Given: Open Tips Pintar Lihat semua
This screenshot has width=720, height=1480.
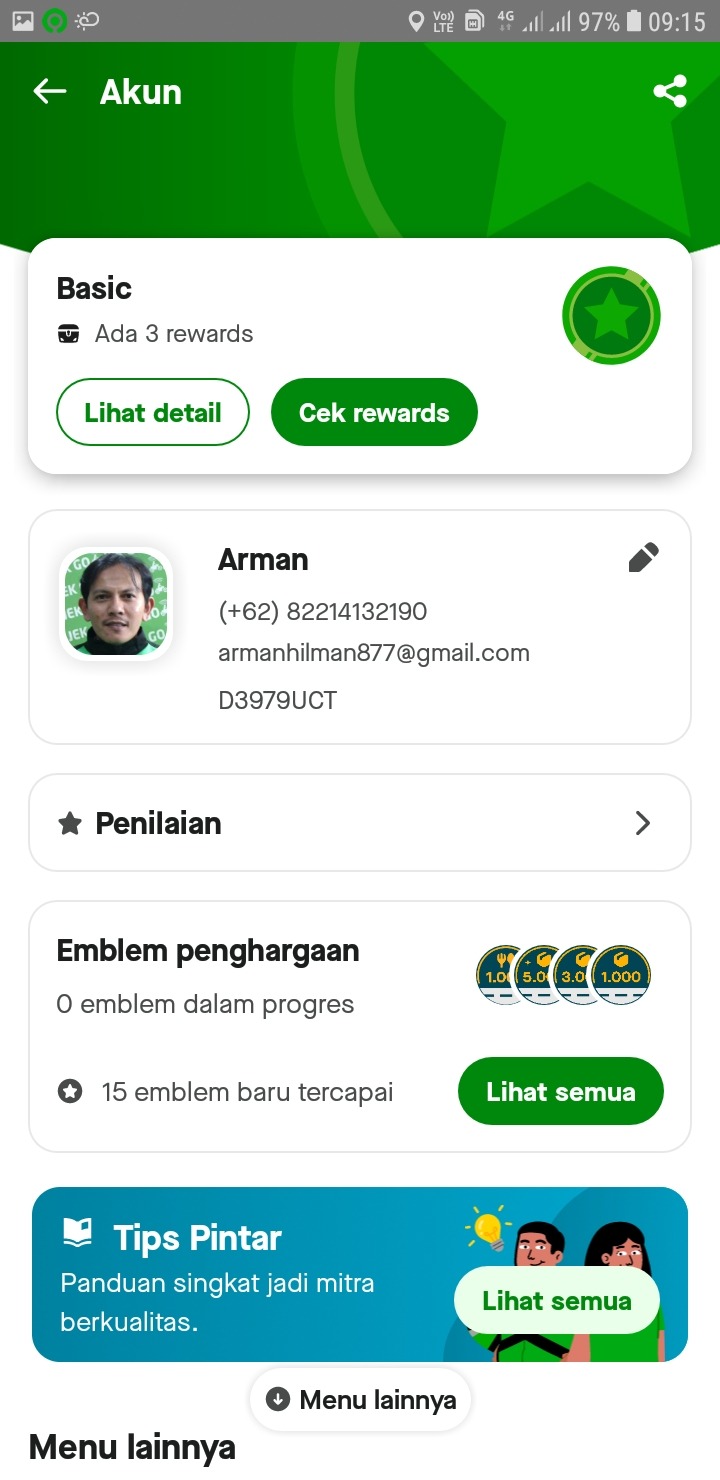Looking at the screenshot, I should (557, 1300).
